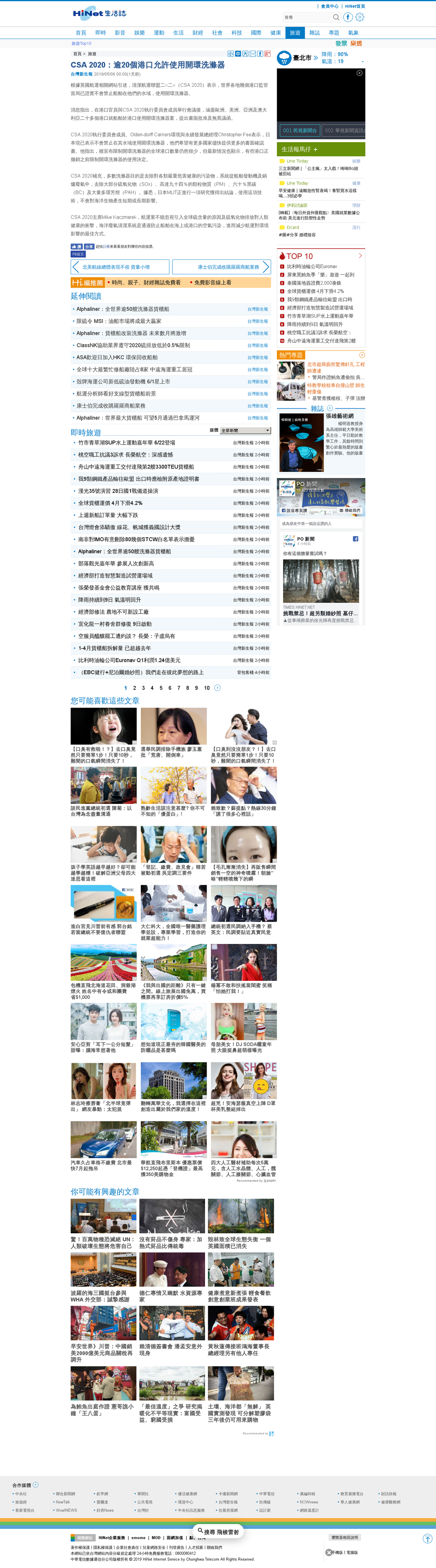Go to page 2 of 即時旅遊
This screenshot has width=436, height=1568.
pyautogui.click(x=134, y=688)
